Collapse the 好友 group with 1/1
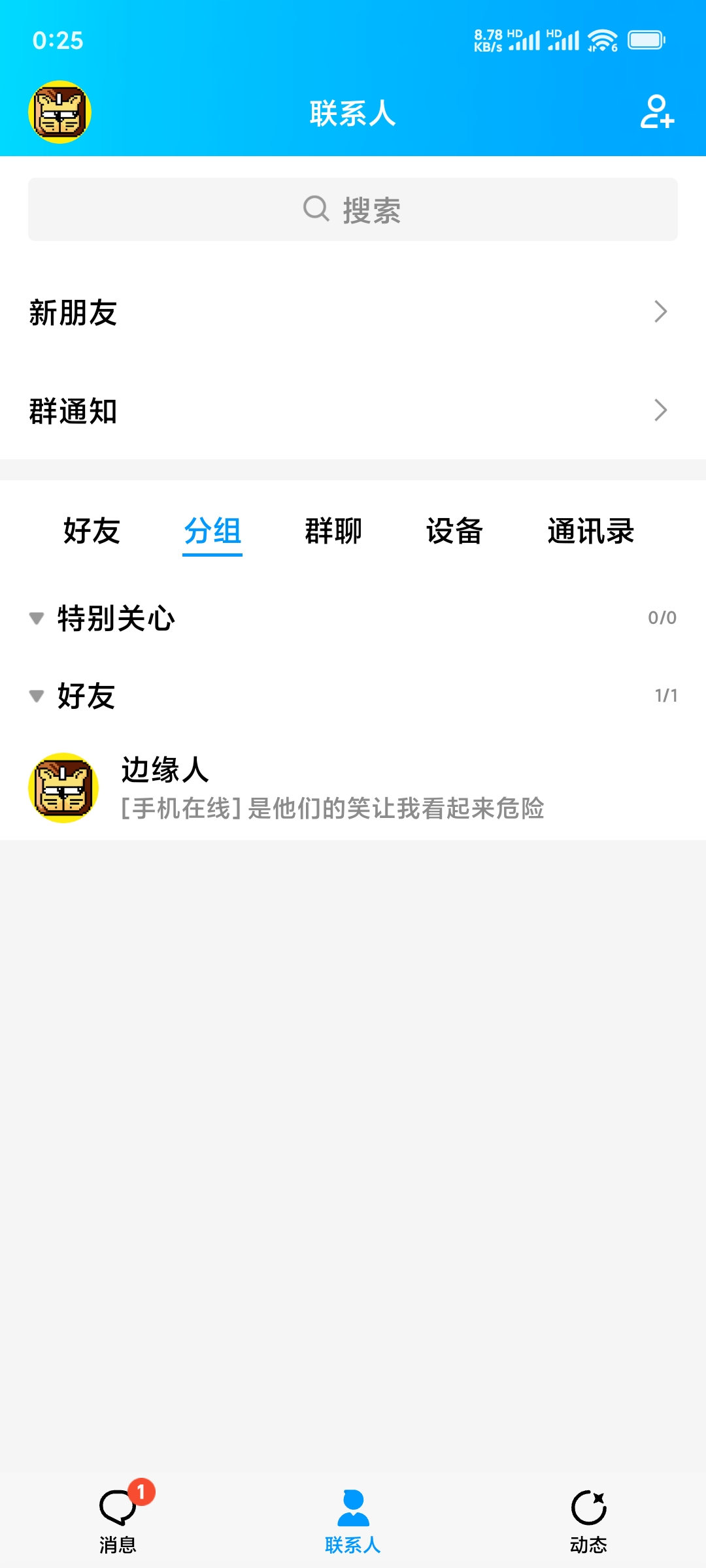 point(353,696)
